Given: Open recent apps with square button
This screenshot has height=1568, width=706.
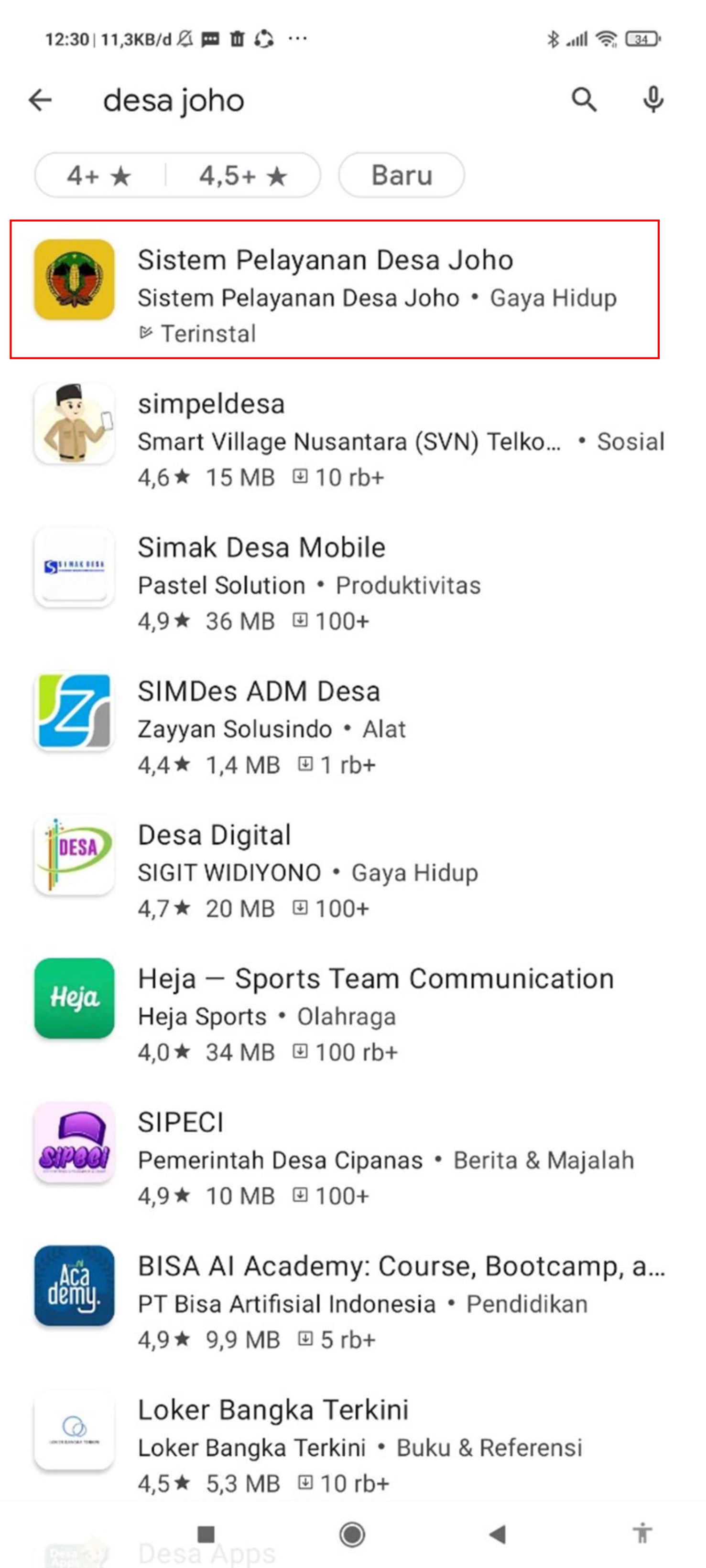Looking at the screenshot, I should click(206, 1535).
